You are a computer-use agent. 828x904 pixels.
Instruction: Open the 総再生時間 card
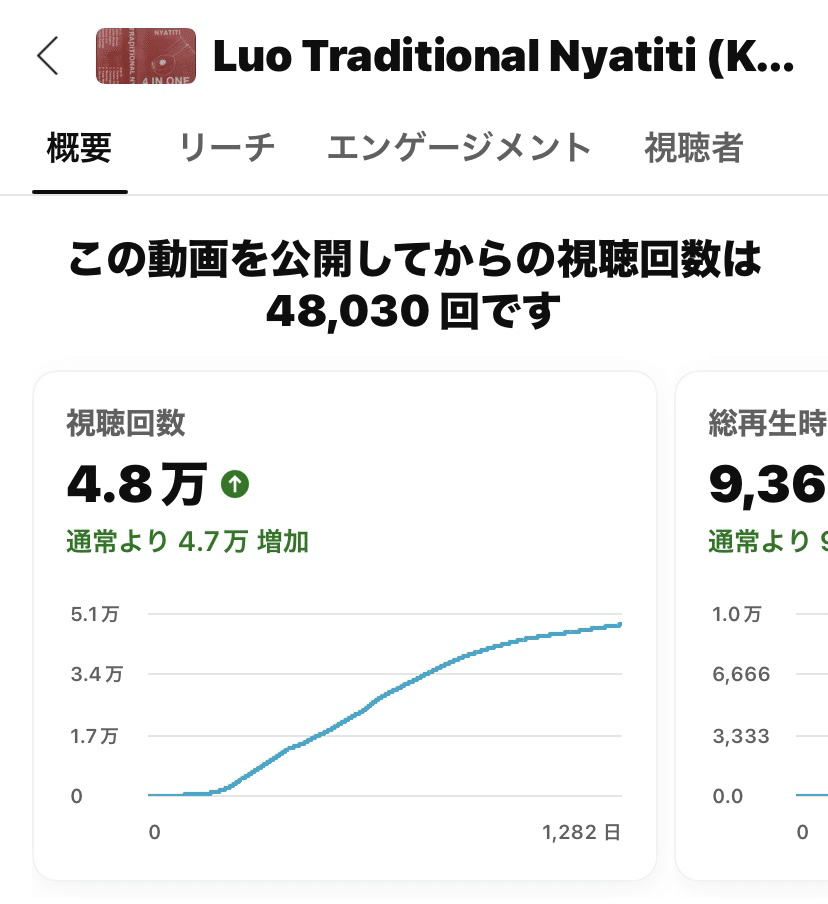tap(754, 625)
